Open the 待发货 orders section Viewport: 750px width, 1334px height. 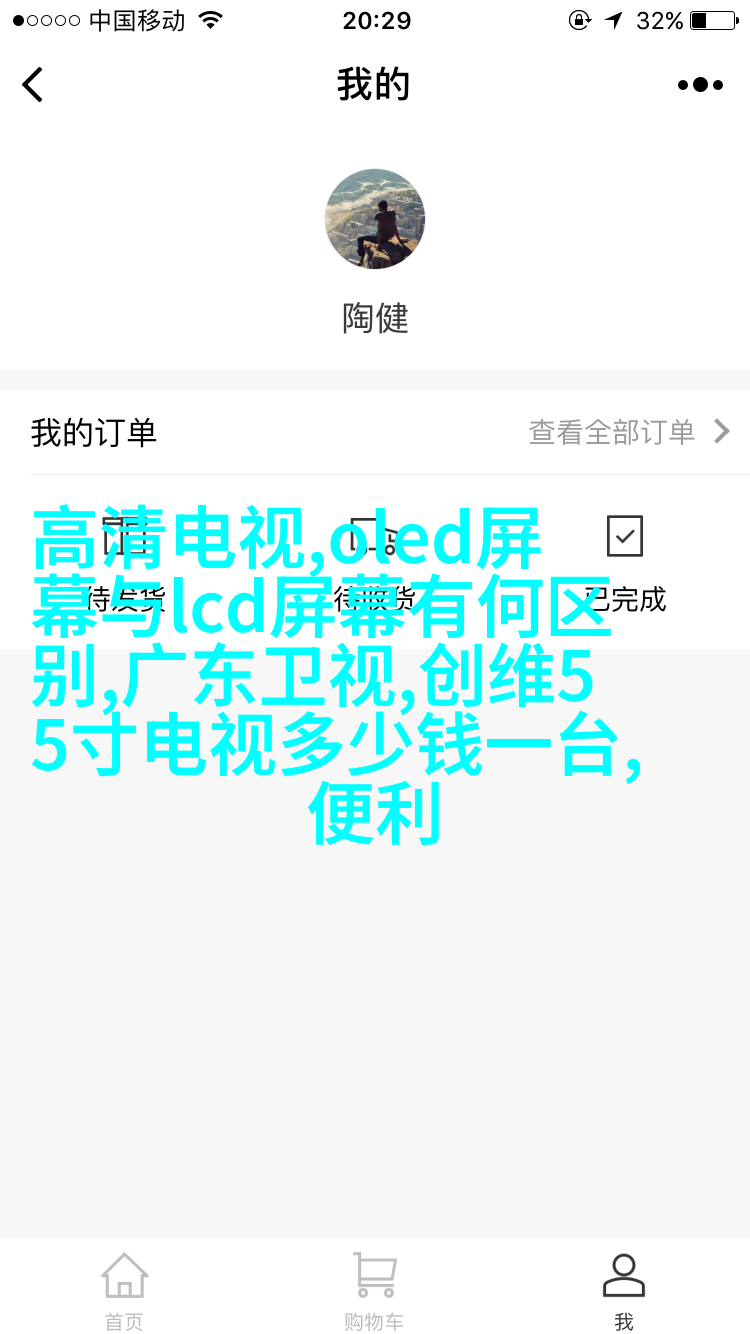pyautogui.click(x=125, y=560)
